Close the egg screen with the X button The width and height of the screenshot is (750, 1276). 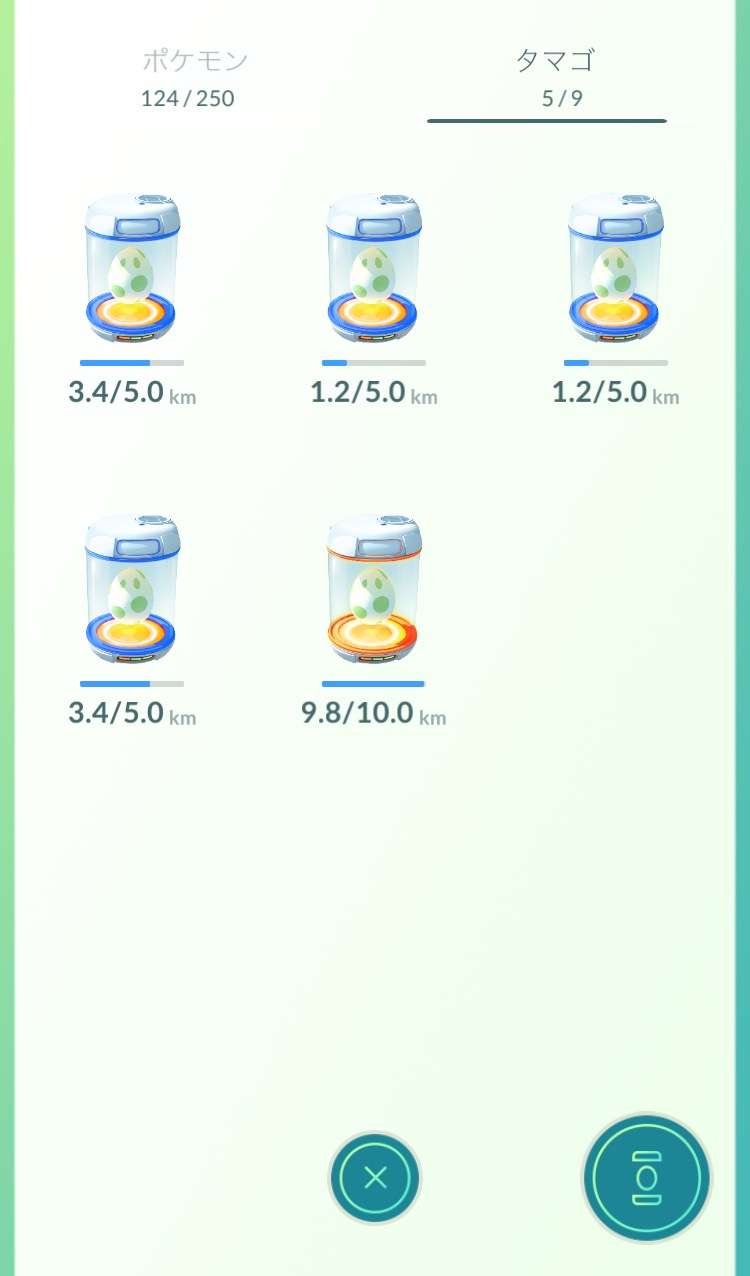[374, 1178]
